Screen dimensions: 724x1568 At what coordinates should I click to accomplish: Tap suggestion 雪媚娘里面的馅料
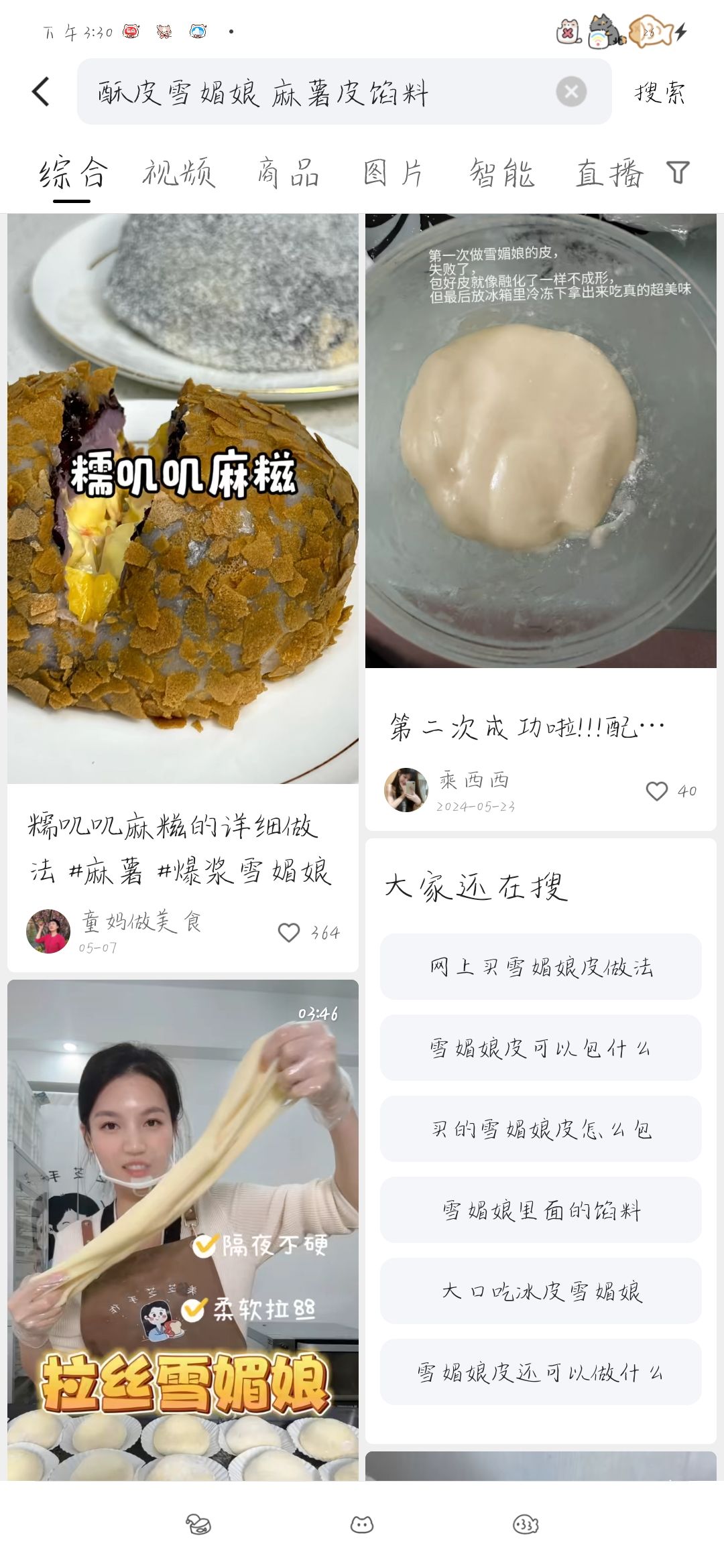pos(540,1210)
